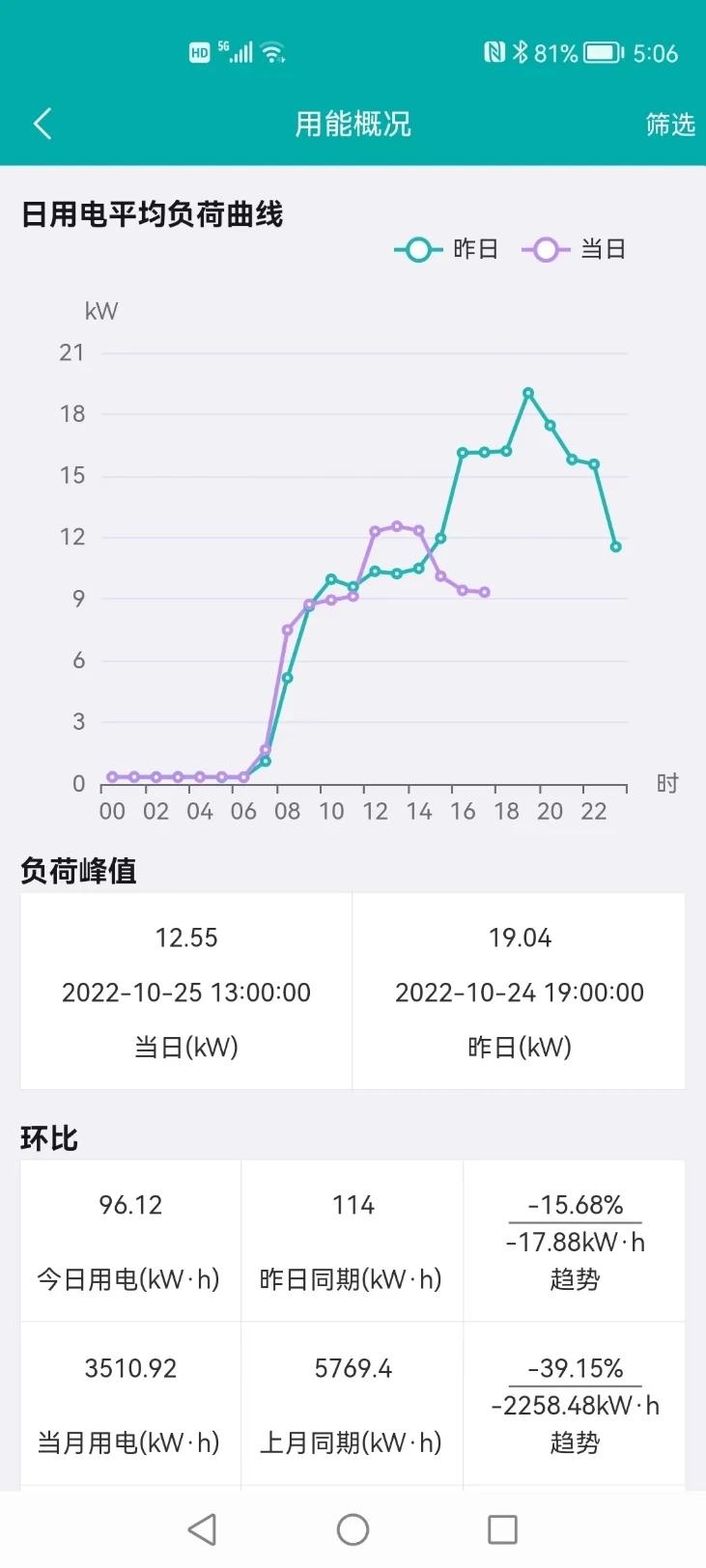706x1568 pixels.
Task: Click the back arrow in the header
Action: (42, 124)
